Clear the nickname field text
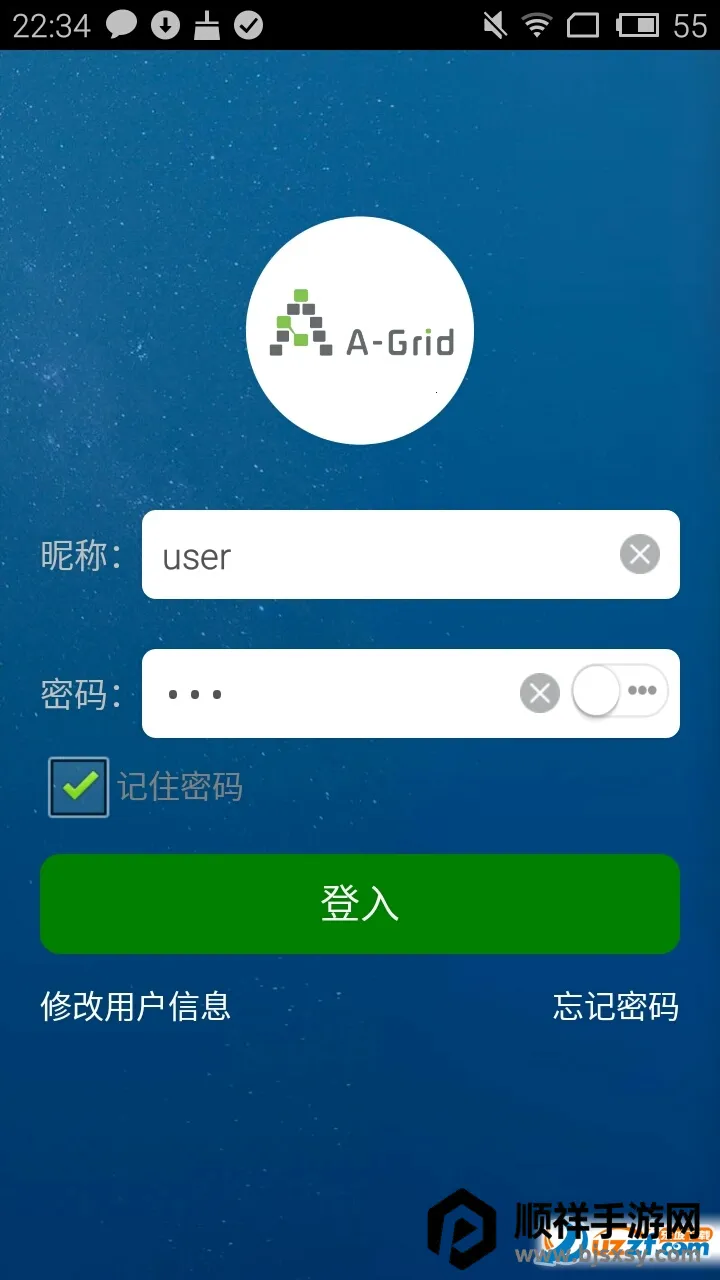 click(x=640, y=554)
